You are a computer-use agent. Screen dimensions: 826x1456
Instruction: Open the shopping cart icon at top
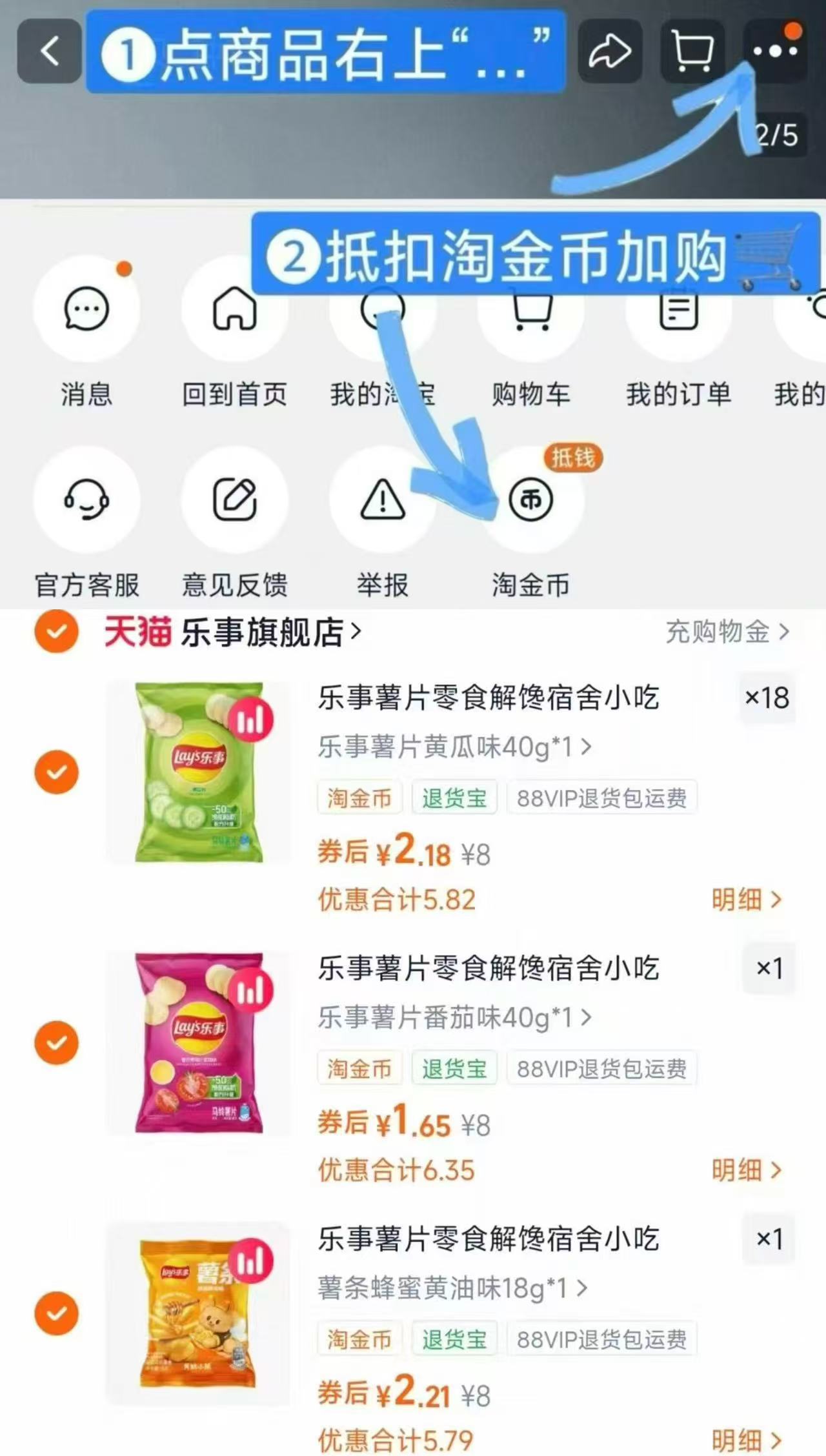point(691,52)
